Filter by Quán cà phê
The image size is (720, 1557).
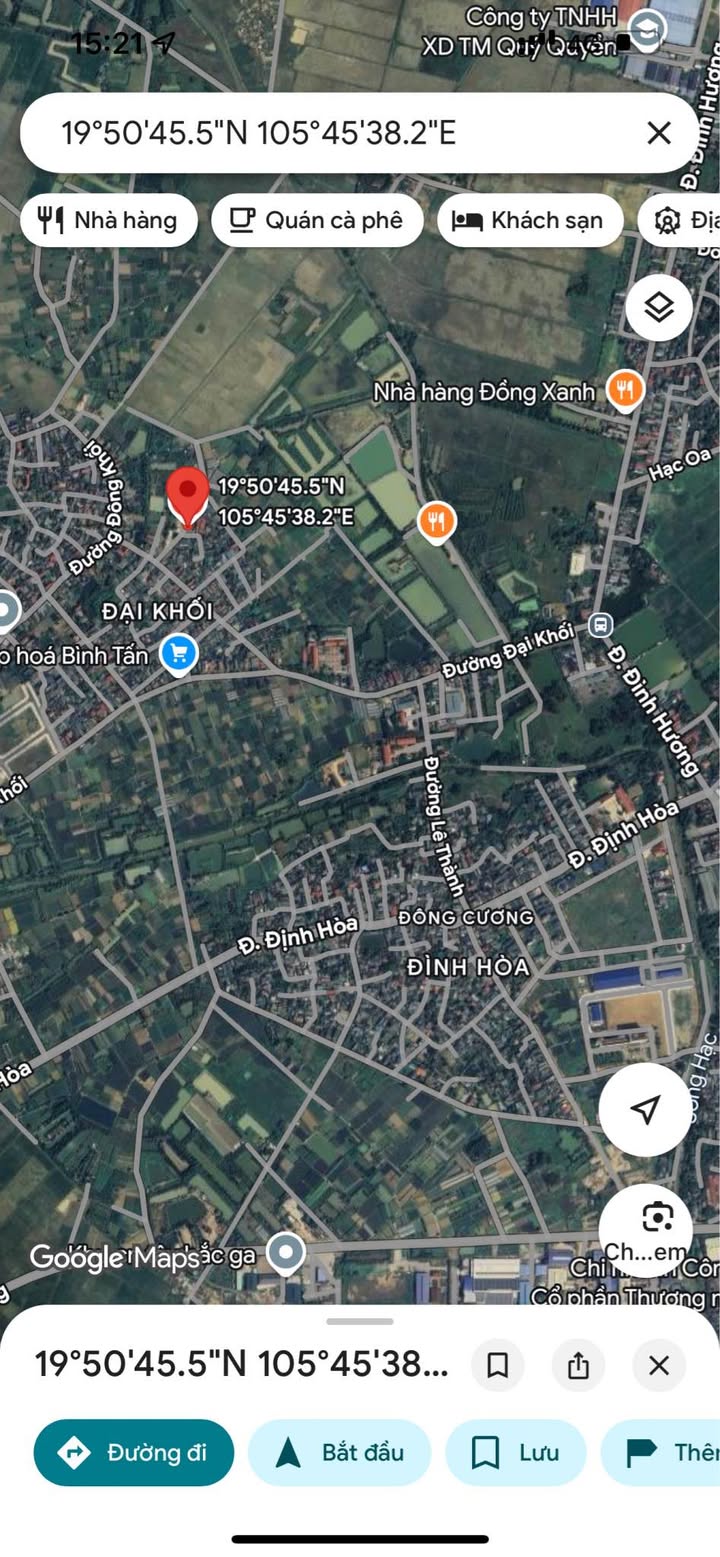317,220
